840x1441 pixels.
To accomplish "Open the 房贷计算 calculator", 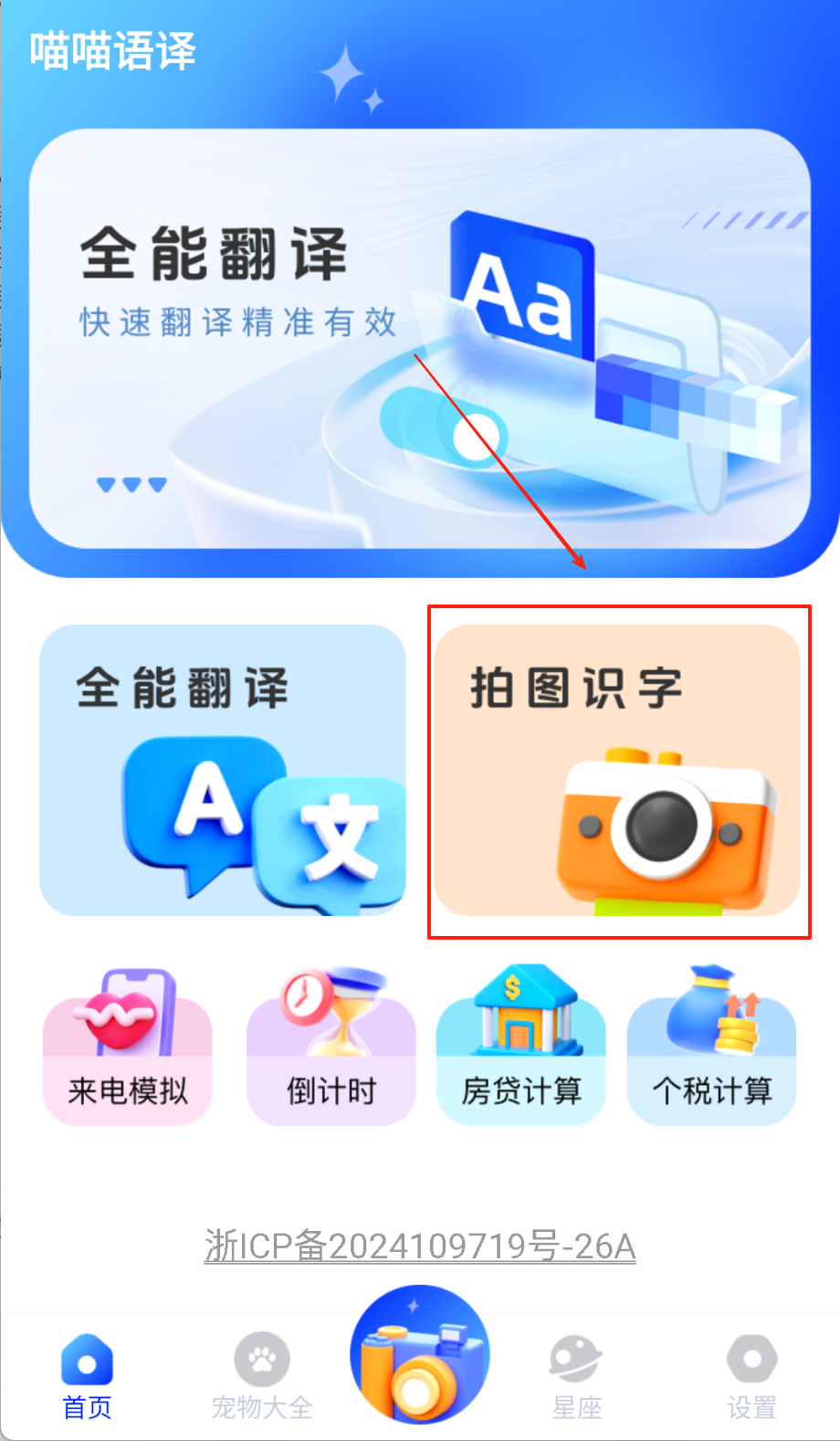I will (520, 1050).
